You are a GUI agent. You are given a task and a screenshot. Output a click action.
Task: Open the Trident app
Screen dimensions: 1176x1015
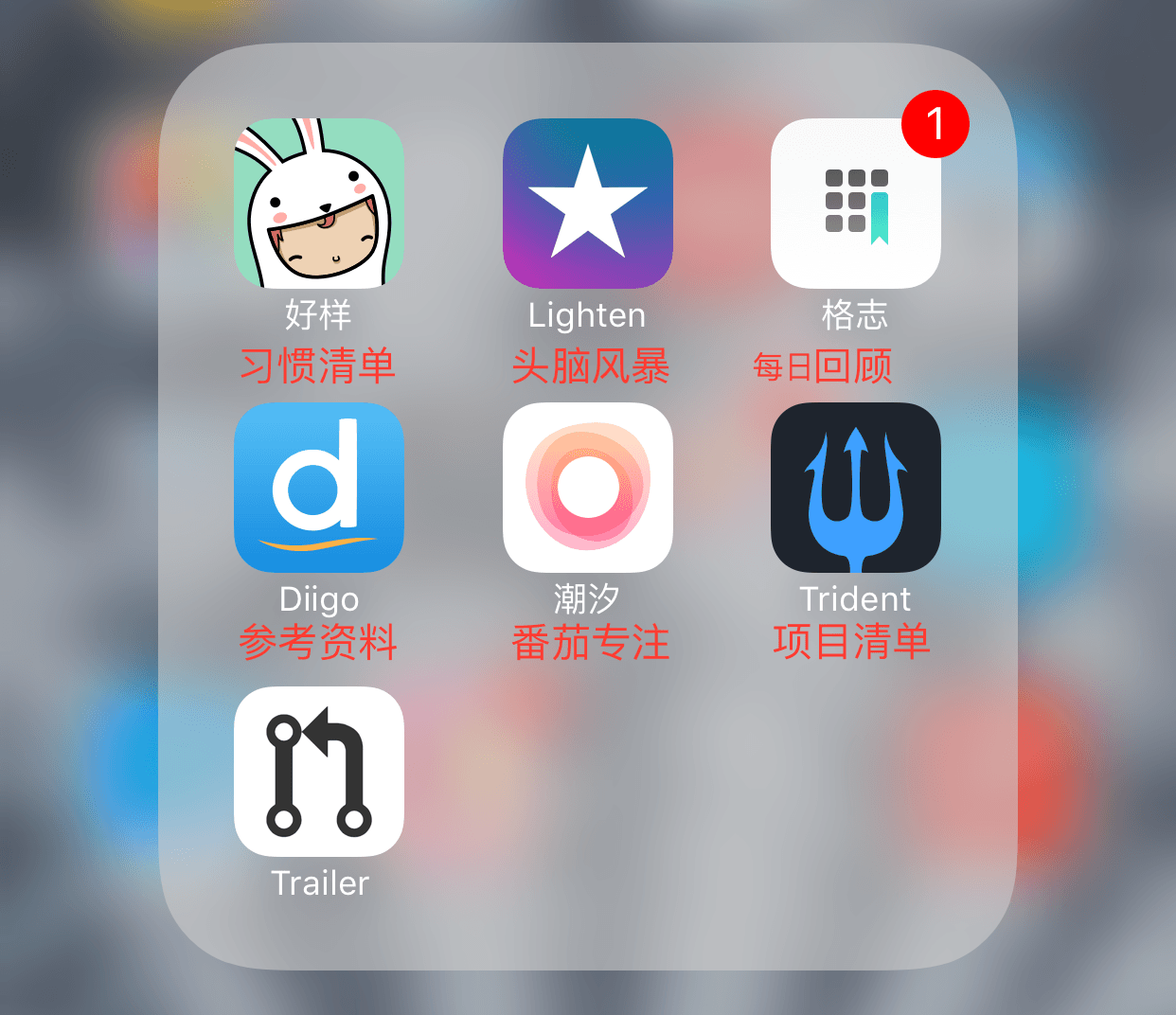(x=855, y=488)
